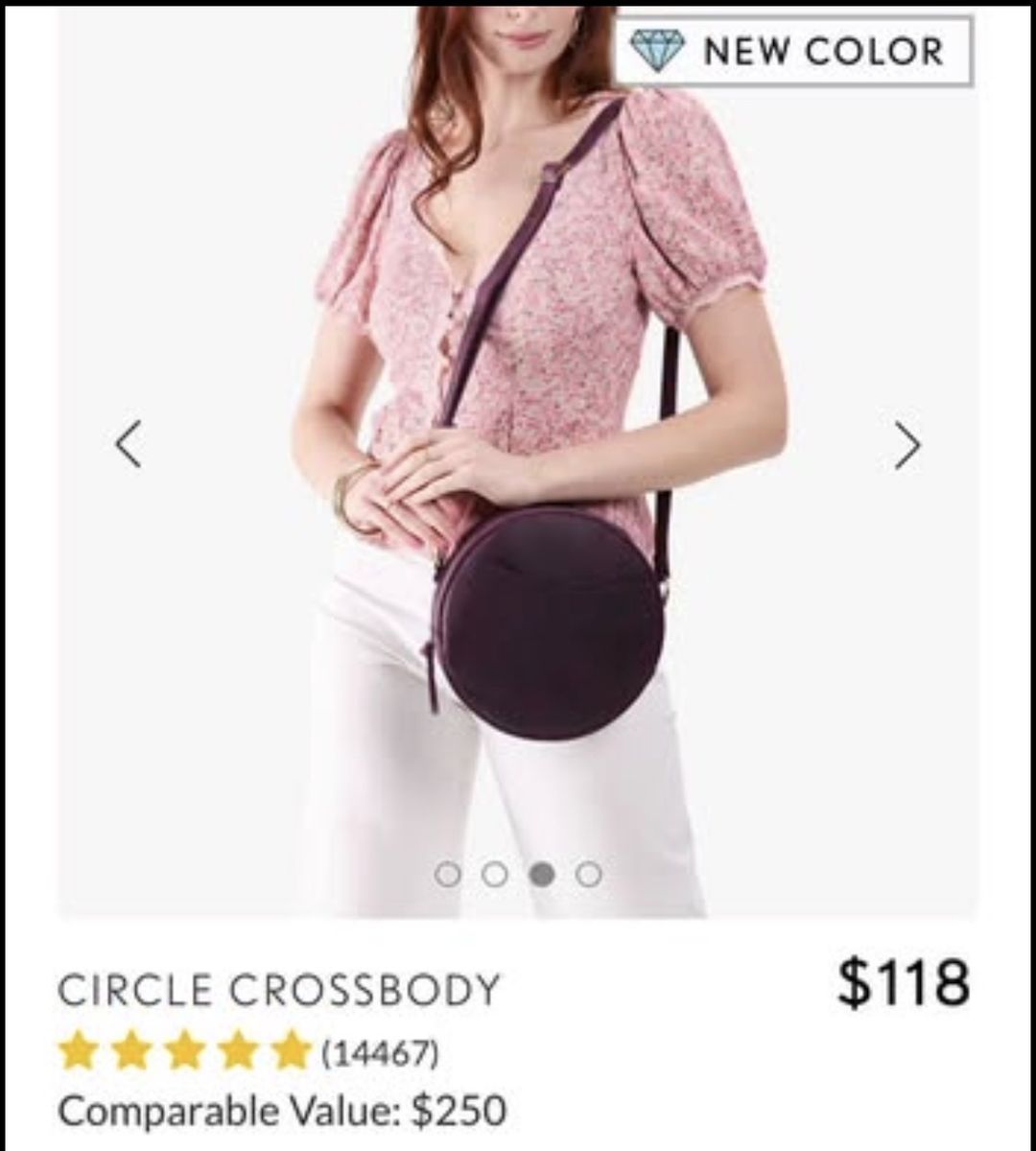Show the next product photo

coord(907,445)
